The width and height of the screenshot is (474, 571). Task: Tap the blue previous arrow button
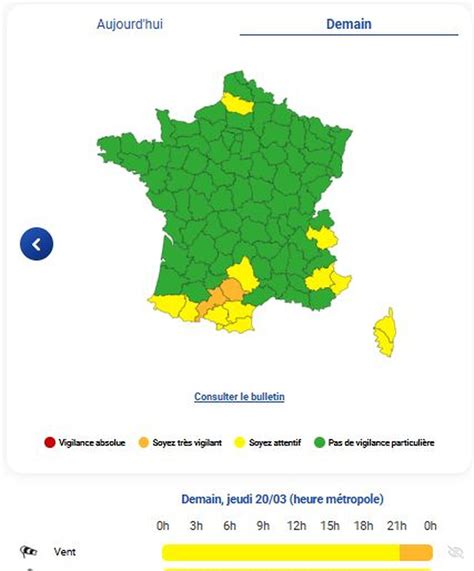pos(36,244)
